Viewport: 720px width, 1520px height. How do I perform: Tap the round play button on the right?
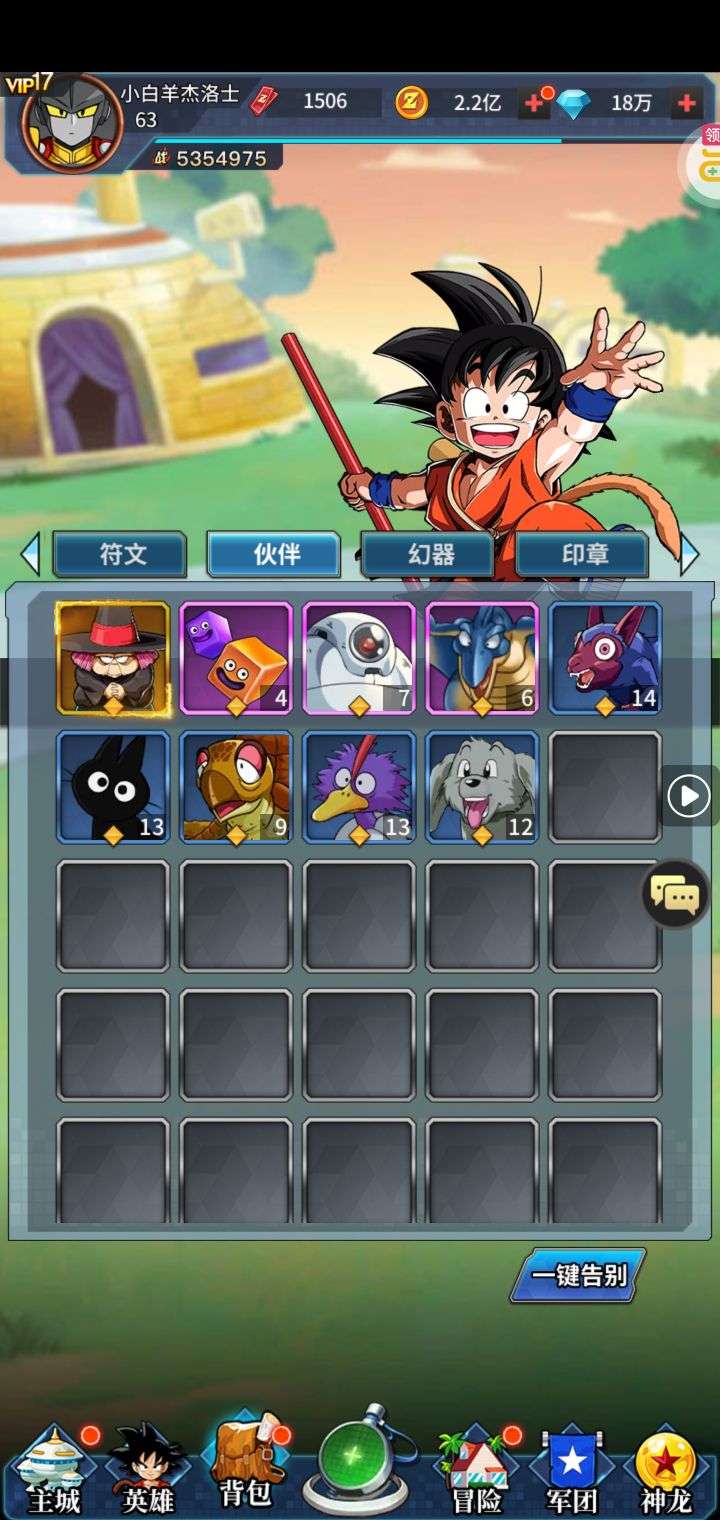click(x=689, y=797)
